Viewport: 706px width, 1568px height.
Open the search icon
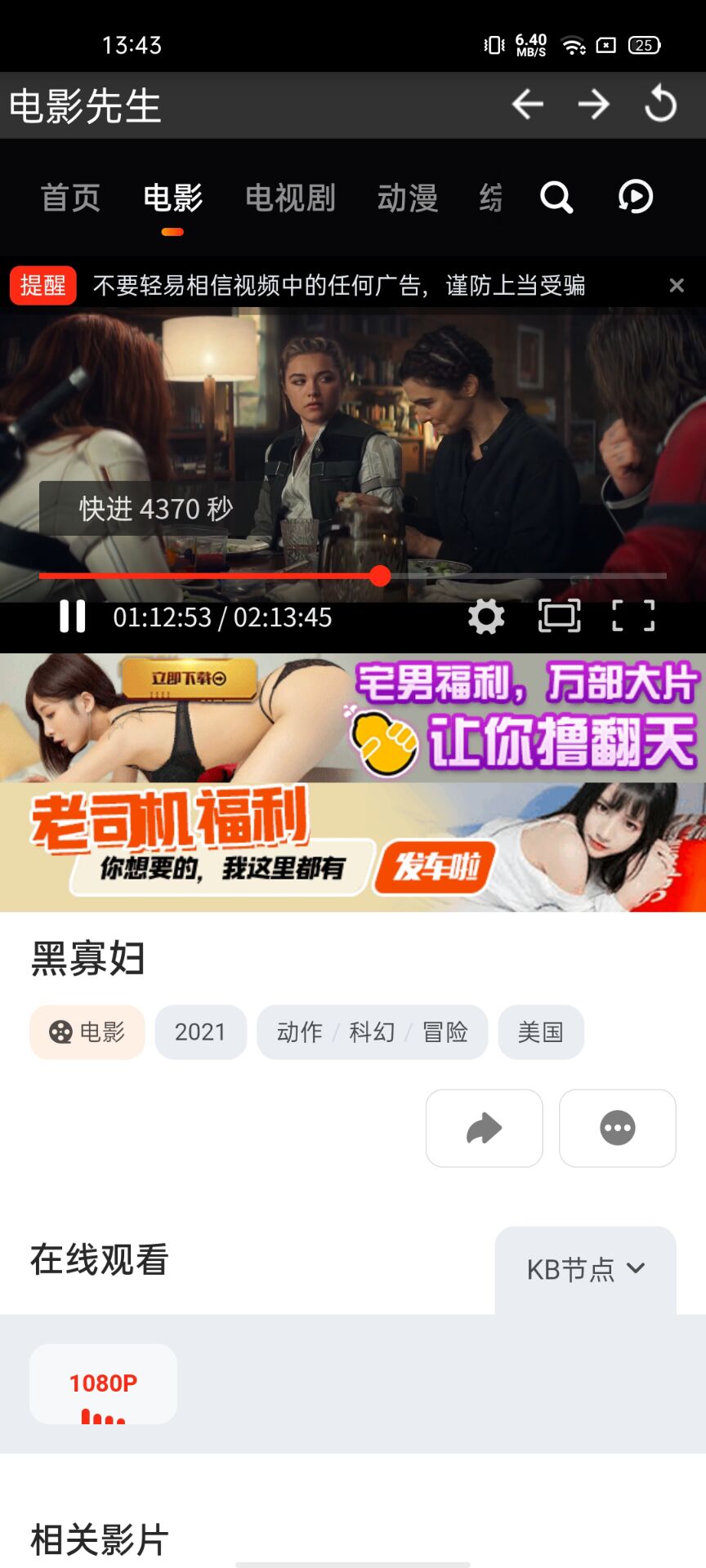(556, 197)
